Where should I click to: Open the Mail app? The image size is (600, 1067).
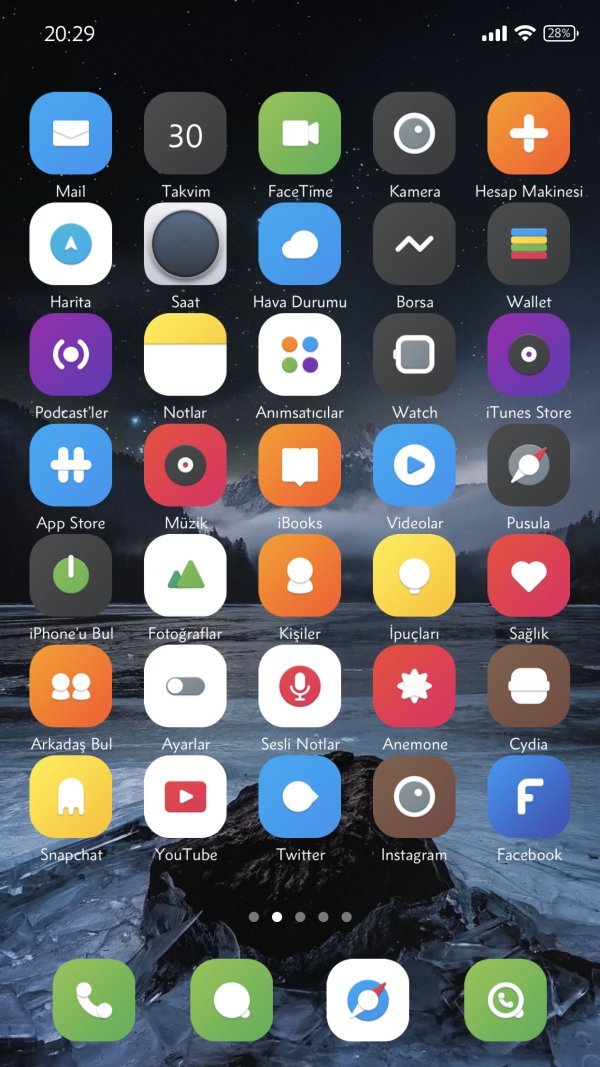point(71,133)
